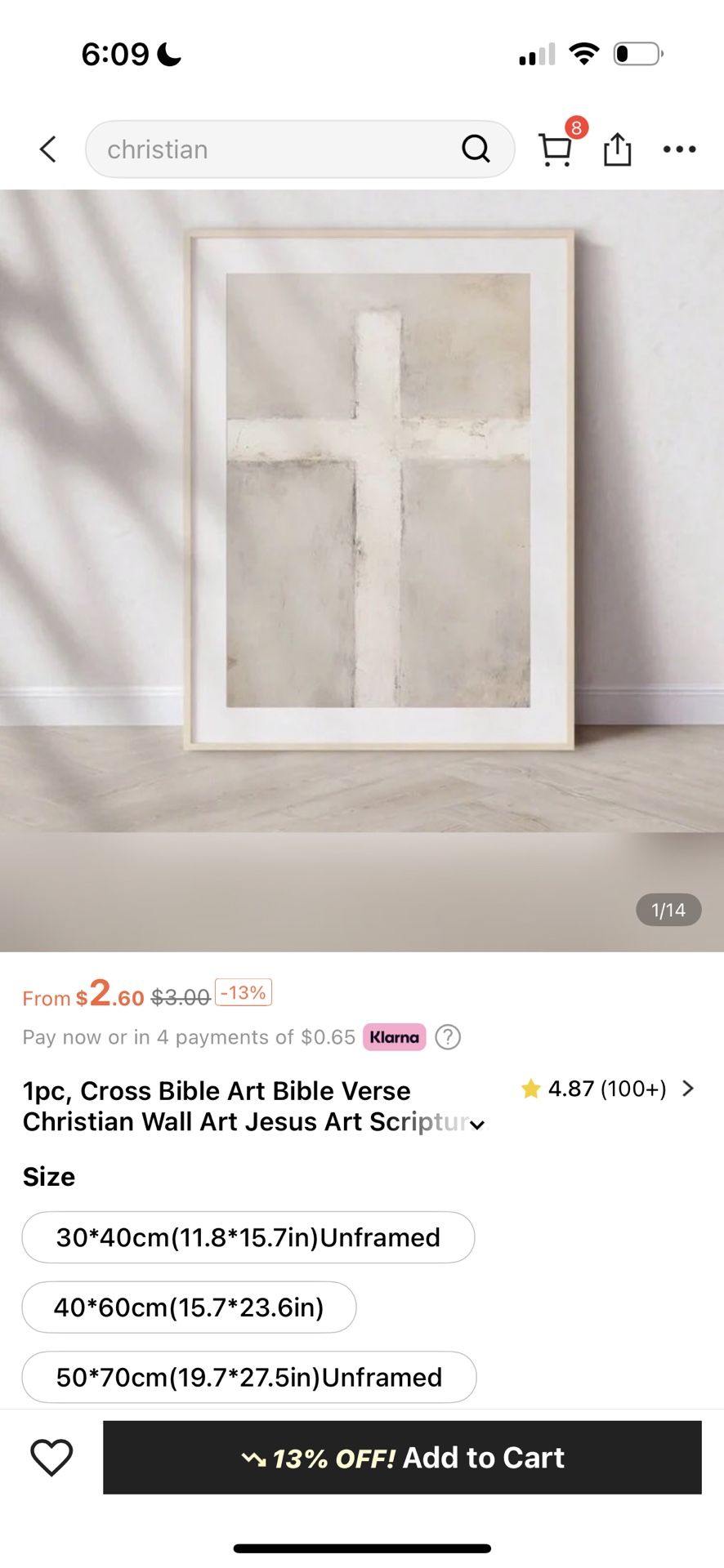Share this product
Image resolution: width=724 pixels, height=1568 pixels.
617,149
